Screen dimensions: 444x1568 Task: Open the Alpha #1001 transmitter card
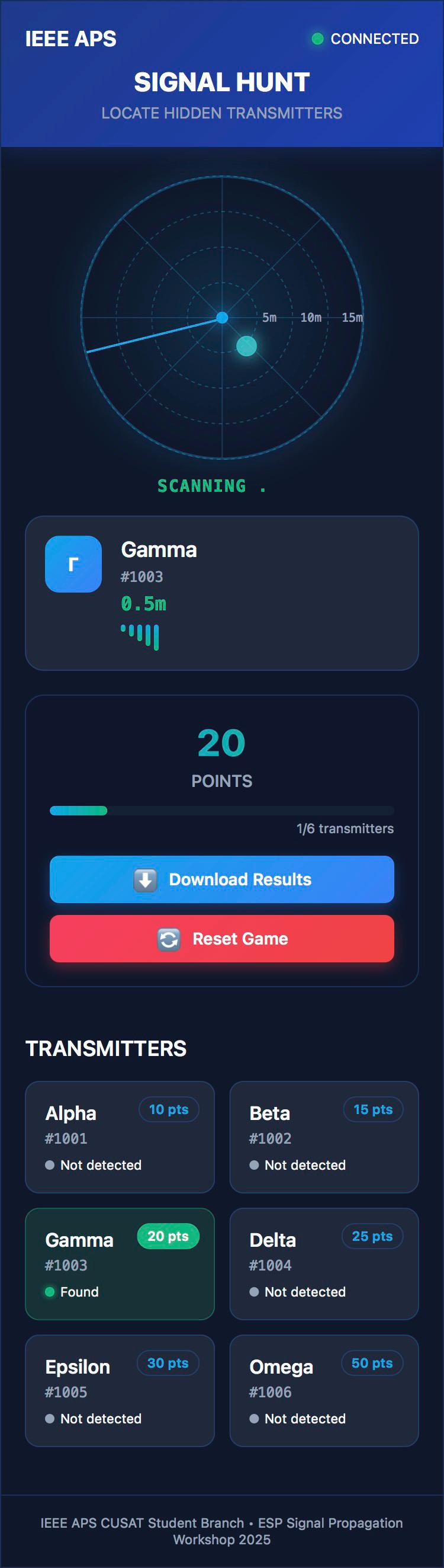coord(120,1137)
